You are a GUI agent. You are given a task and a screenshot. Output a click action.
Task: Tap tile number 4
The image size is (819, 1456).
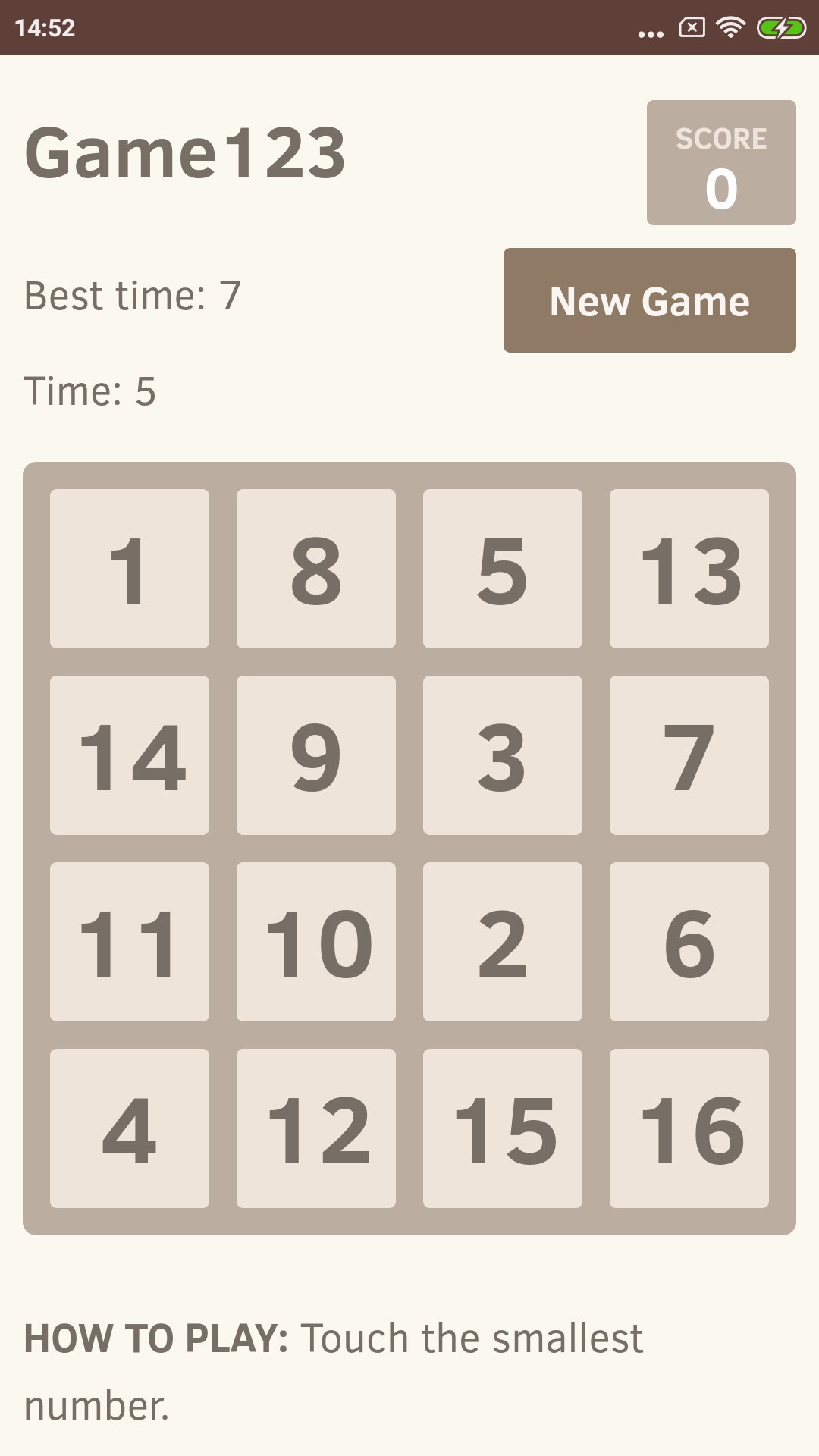tap(130, 1128)
